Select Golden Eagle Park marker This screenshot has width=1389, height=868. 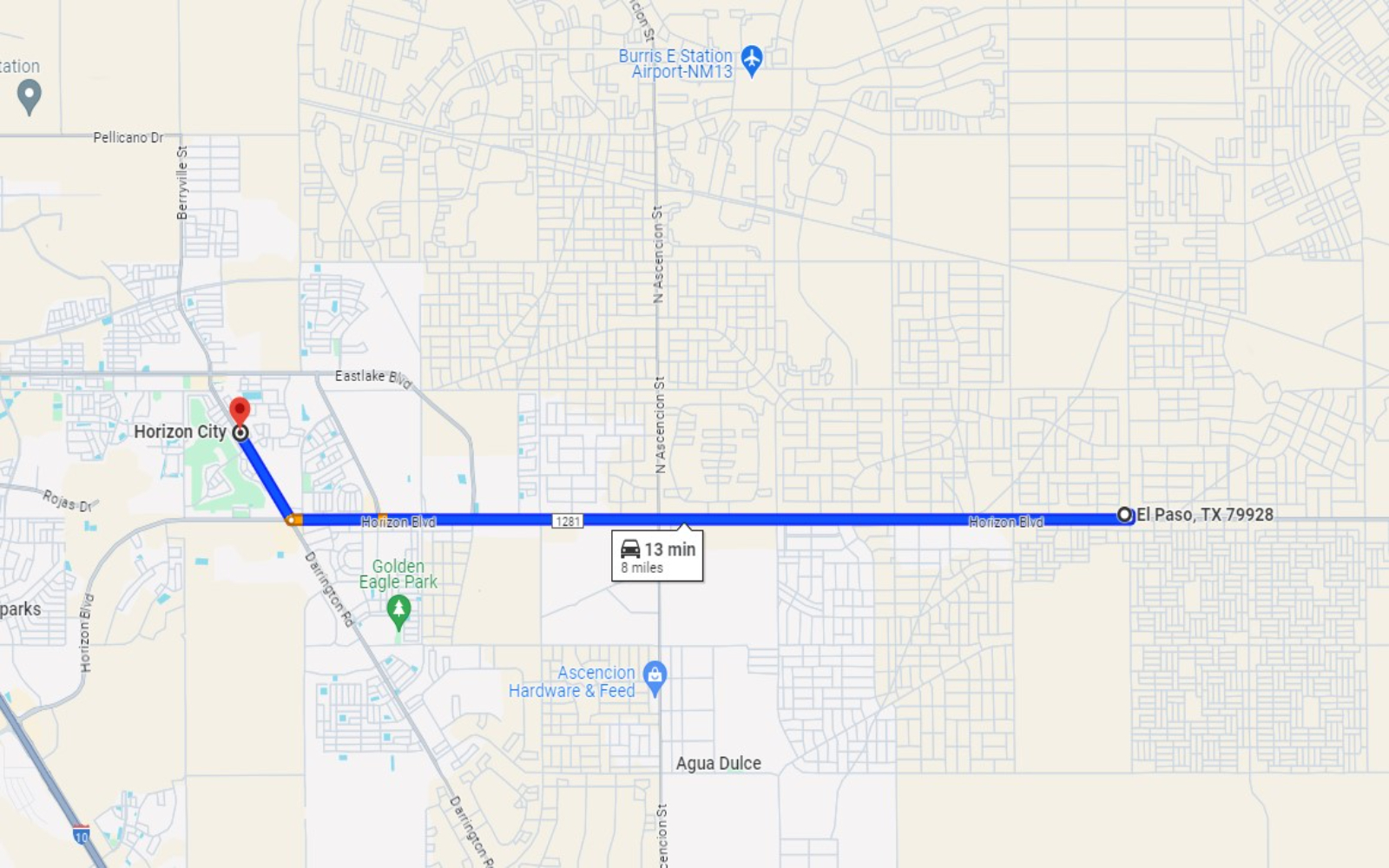click(398, 611)
